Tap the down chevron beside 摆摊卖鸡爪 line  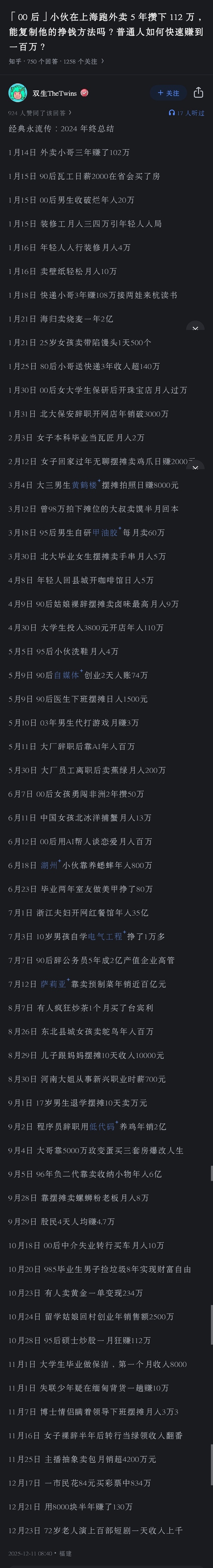click(195, 467)
